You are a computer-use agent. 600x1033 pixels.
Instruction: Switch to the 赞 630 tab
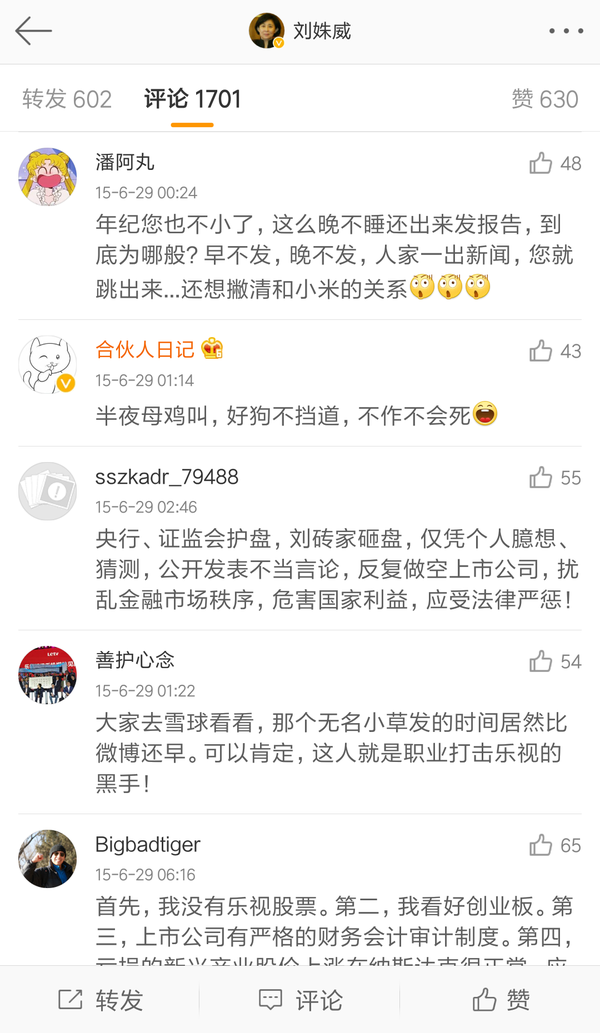coord(544,99)
